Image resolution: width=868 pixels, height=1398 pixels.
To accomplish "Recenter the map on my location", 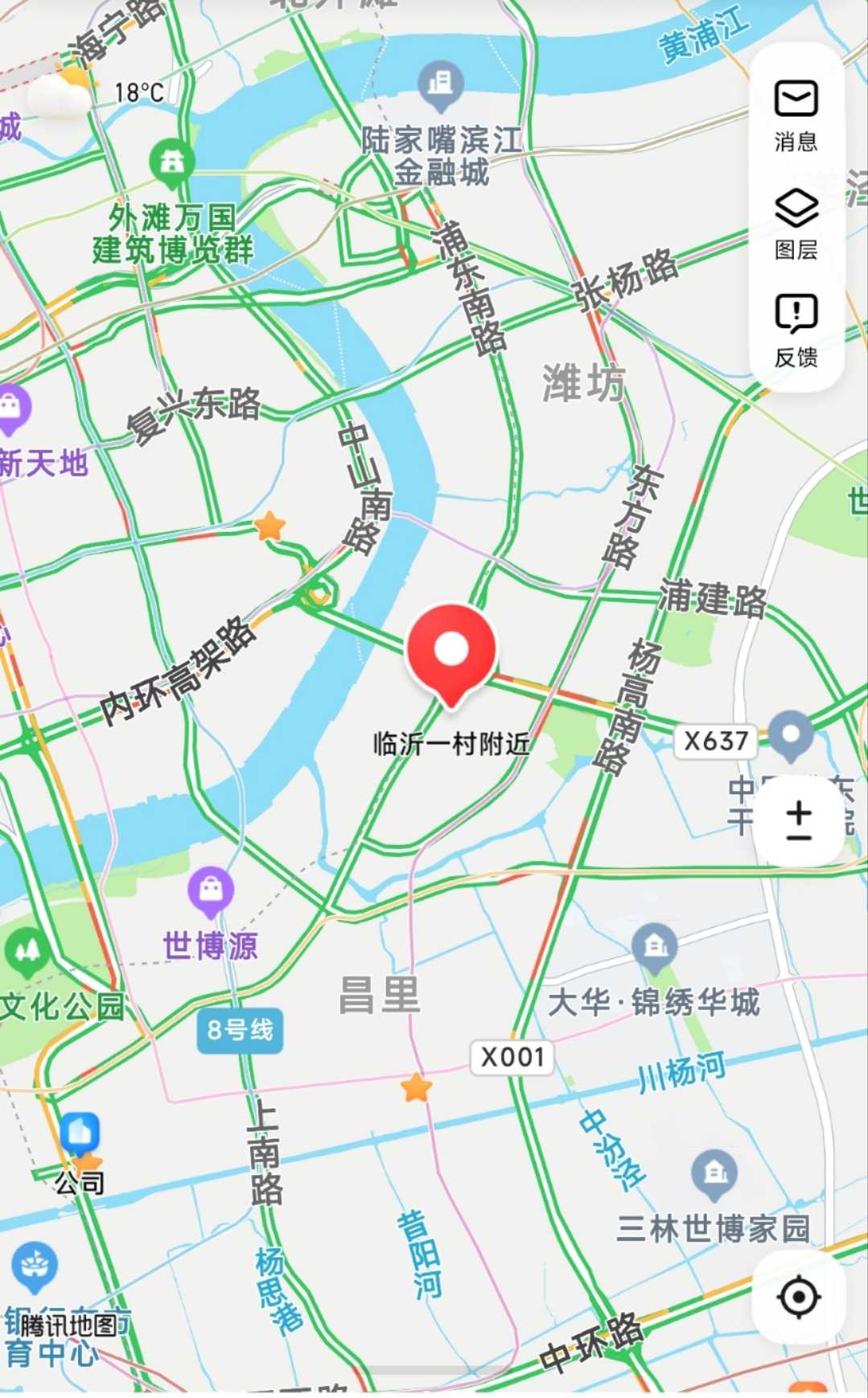I will click(x=798, y=1297).
